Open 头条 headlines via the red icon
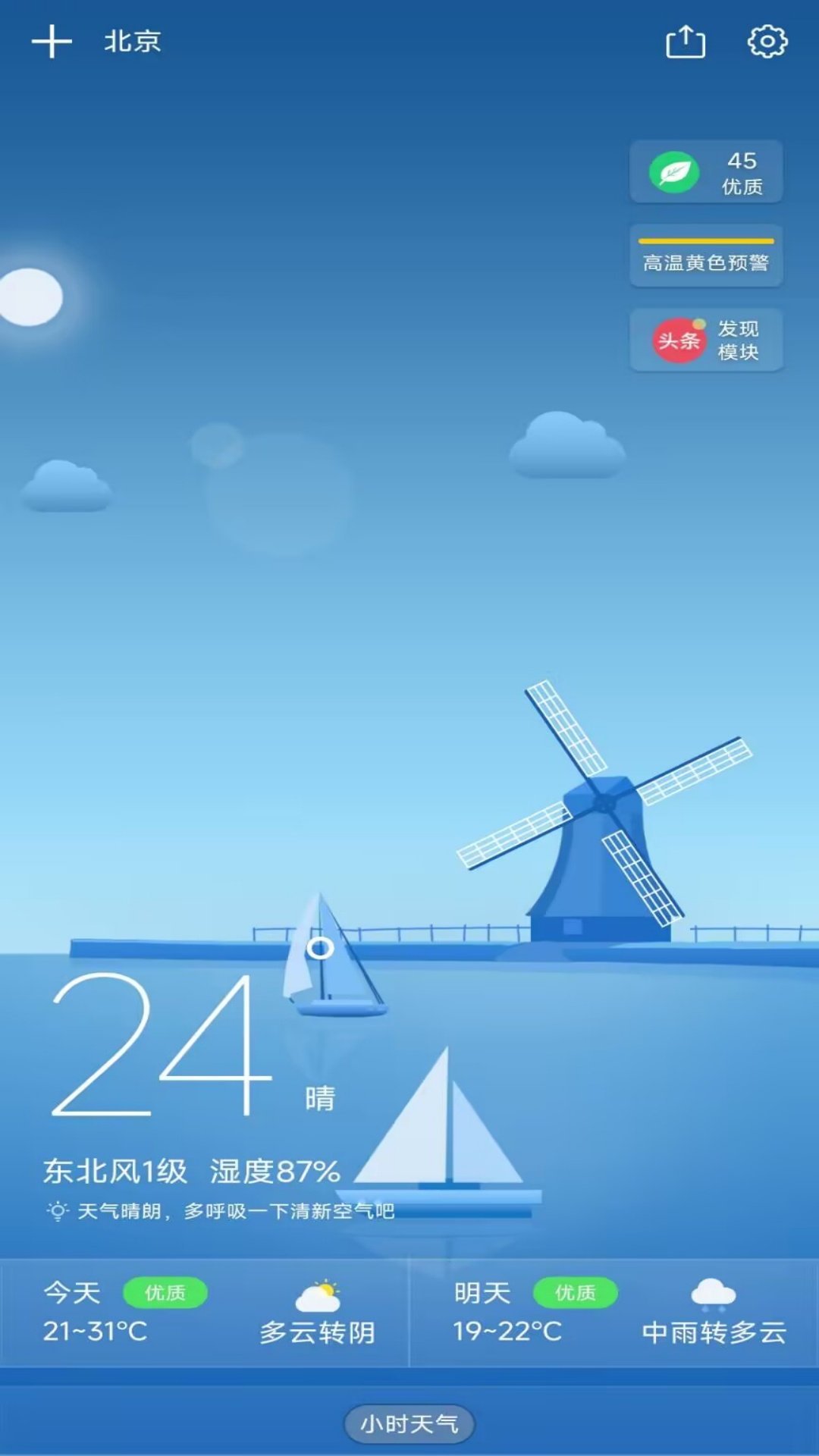 [x=677, y=340]
